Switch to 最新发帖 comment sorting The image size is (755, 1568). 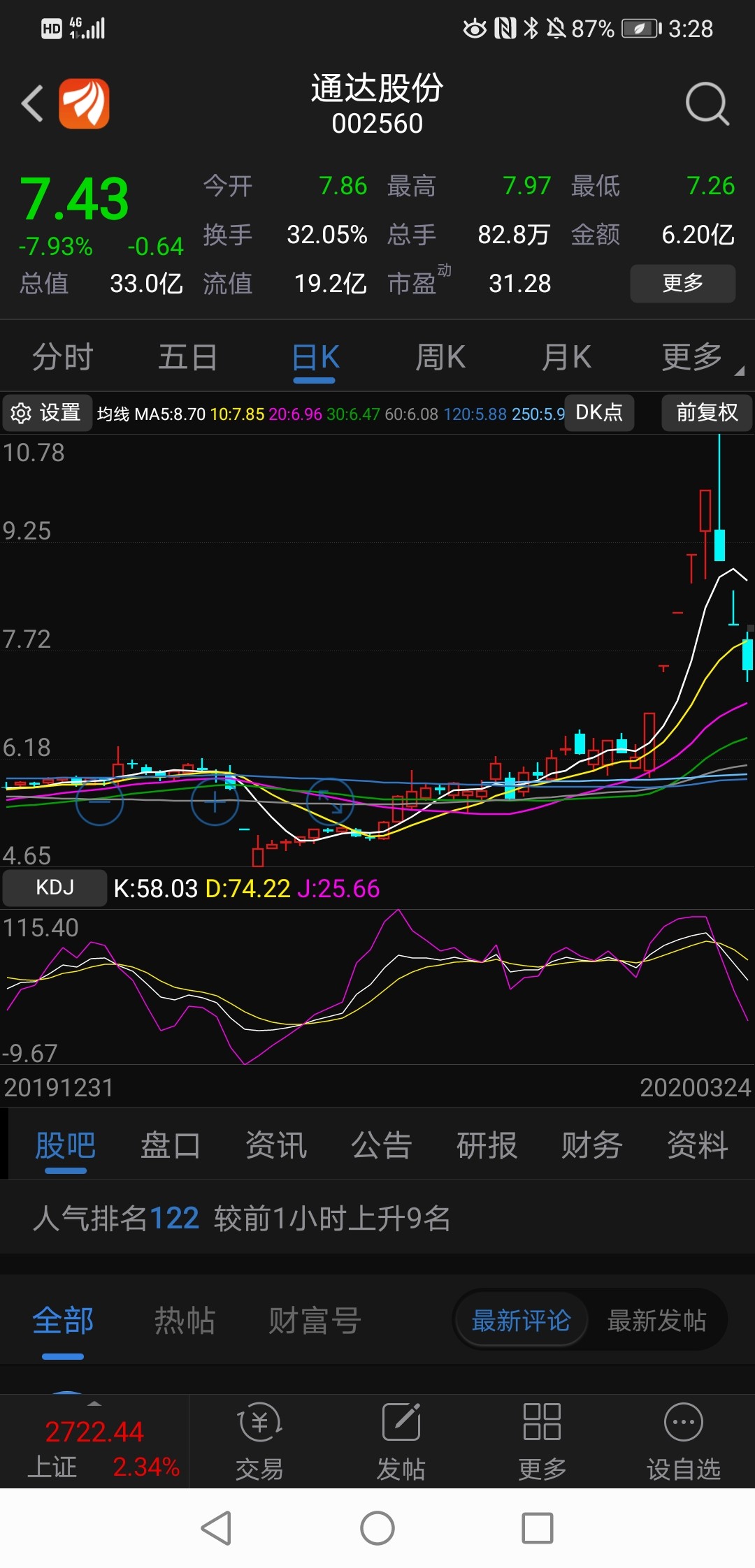(x=655, y=1318)
